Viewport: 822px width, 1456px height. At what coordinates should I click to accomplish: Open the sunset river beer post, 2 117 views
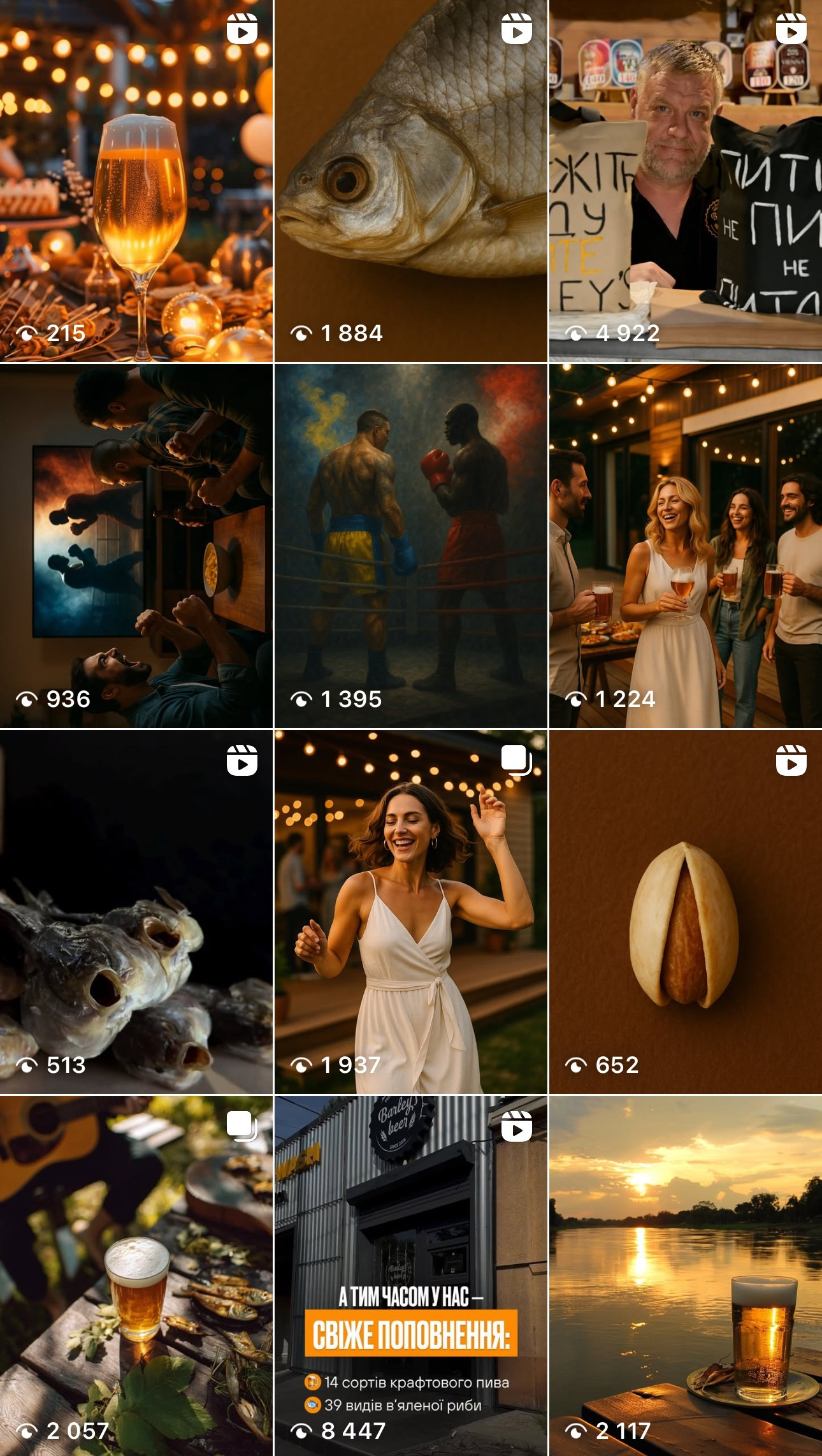tap(686, 1276)
